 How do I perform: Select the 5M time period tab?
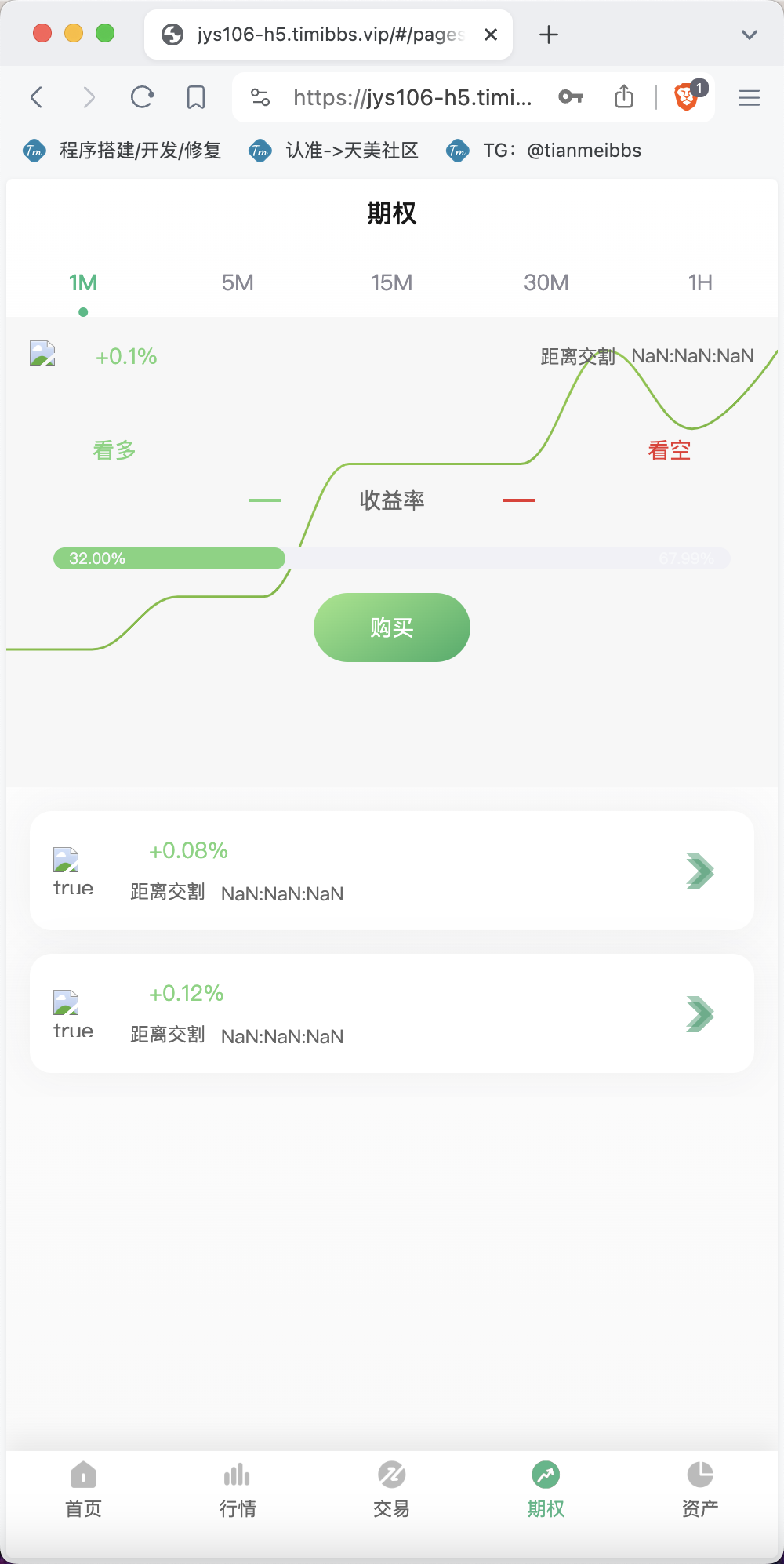pos(238,282)
